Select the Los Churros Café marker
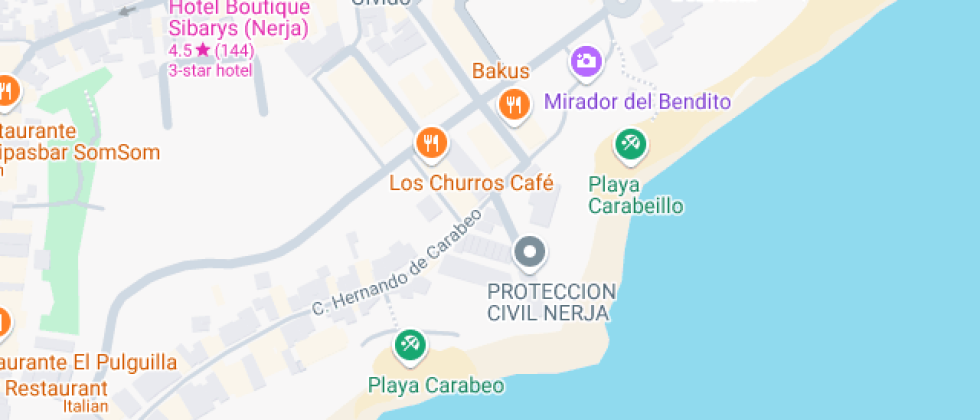The height and width of the screenshot is (420, 980). tap(430, 144)
